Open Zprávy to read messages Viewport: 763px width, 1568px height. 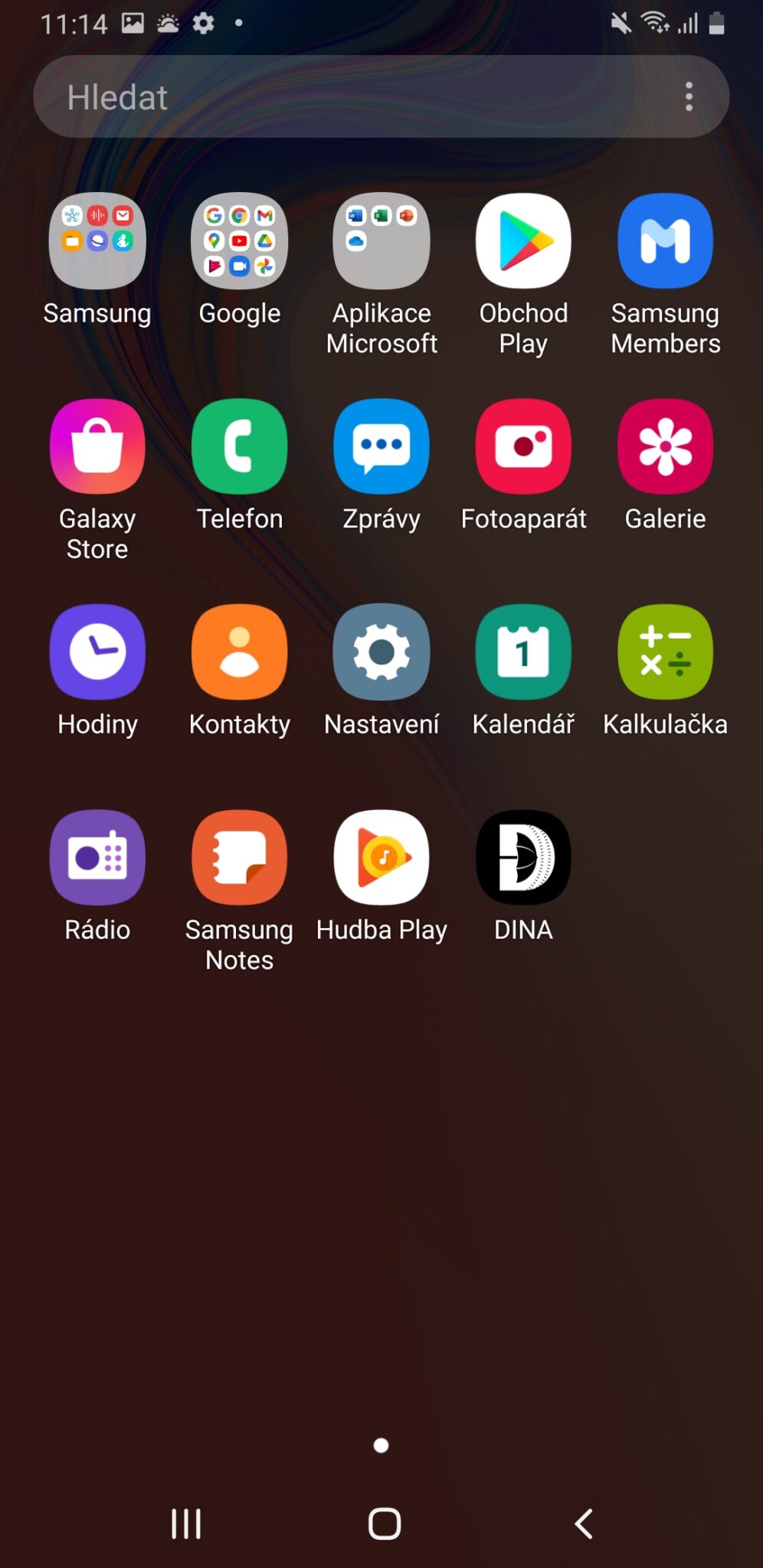(x=381, y=446)
